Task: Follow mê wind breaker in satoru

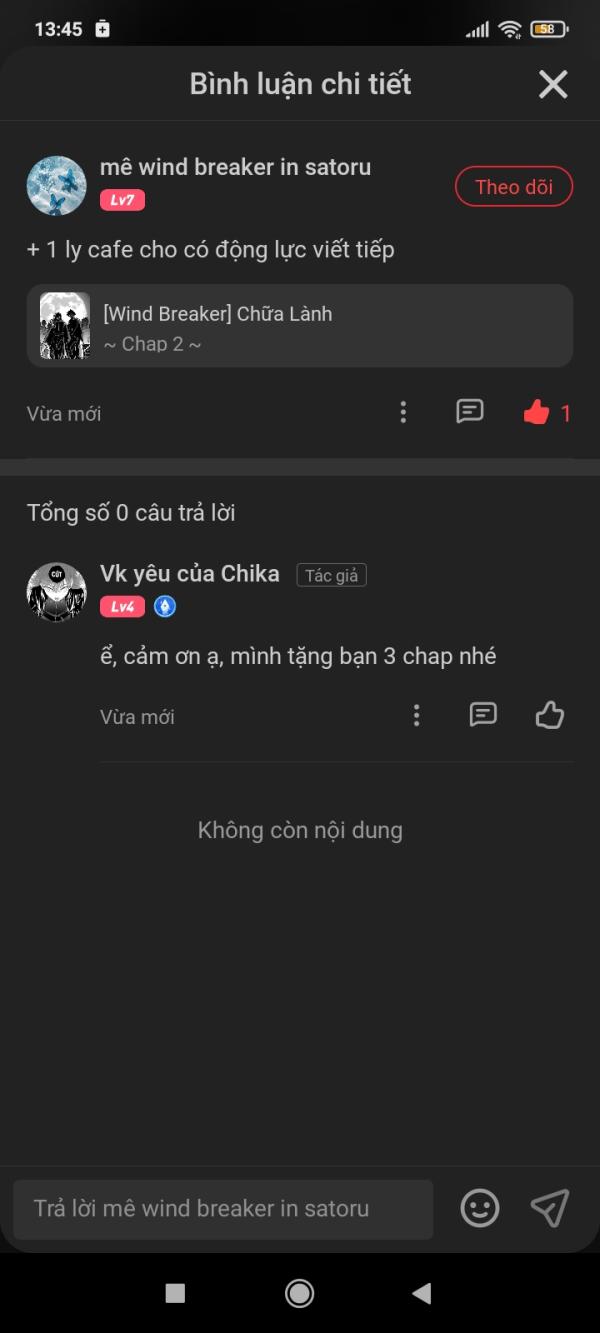Action: click(513, 187)
